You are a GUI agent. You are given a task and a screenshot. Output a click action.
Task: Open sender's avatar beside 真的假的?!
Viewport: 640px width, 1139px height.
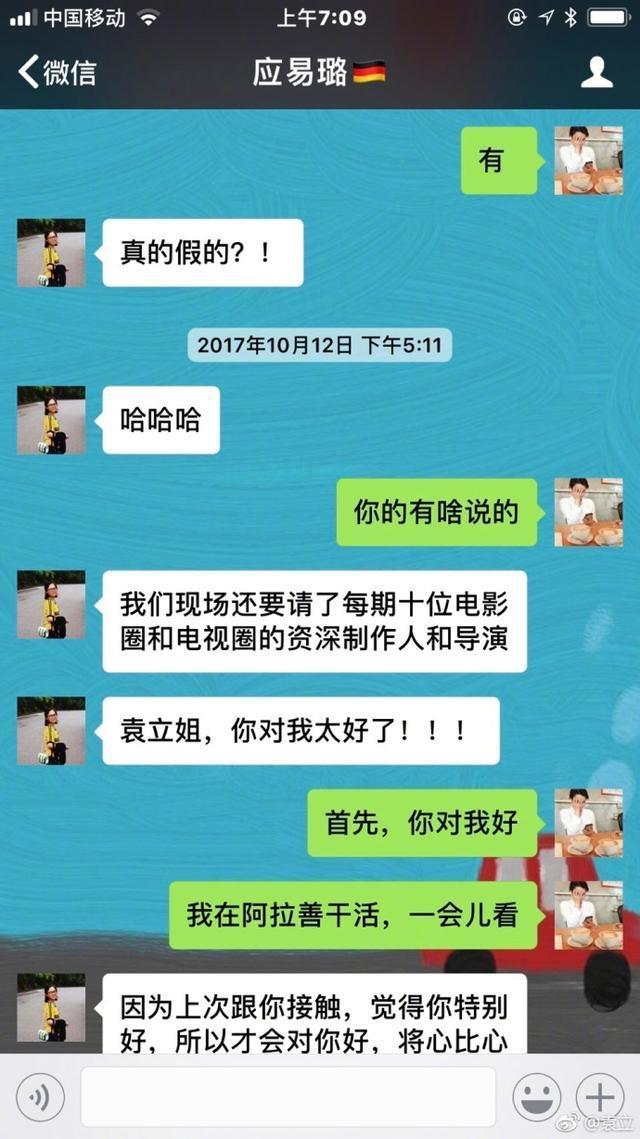tap(51, 253)
